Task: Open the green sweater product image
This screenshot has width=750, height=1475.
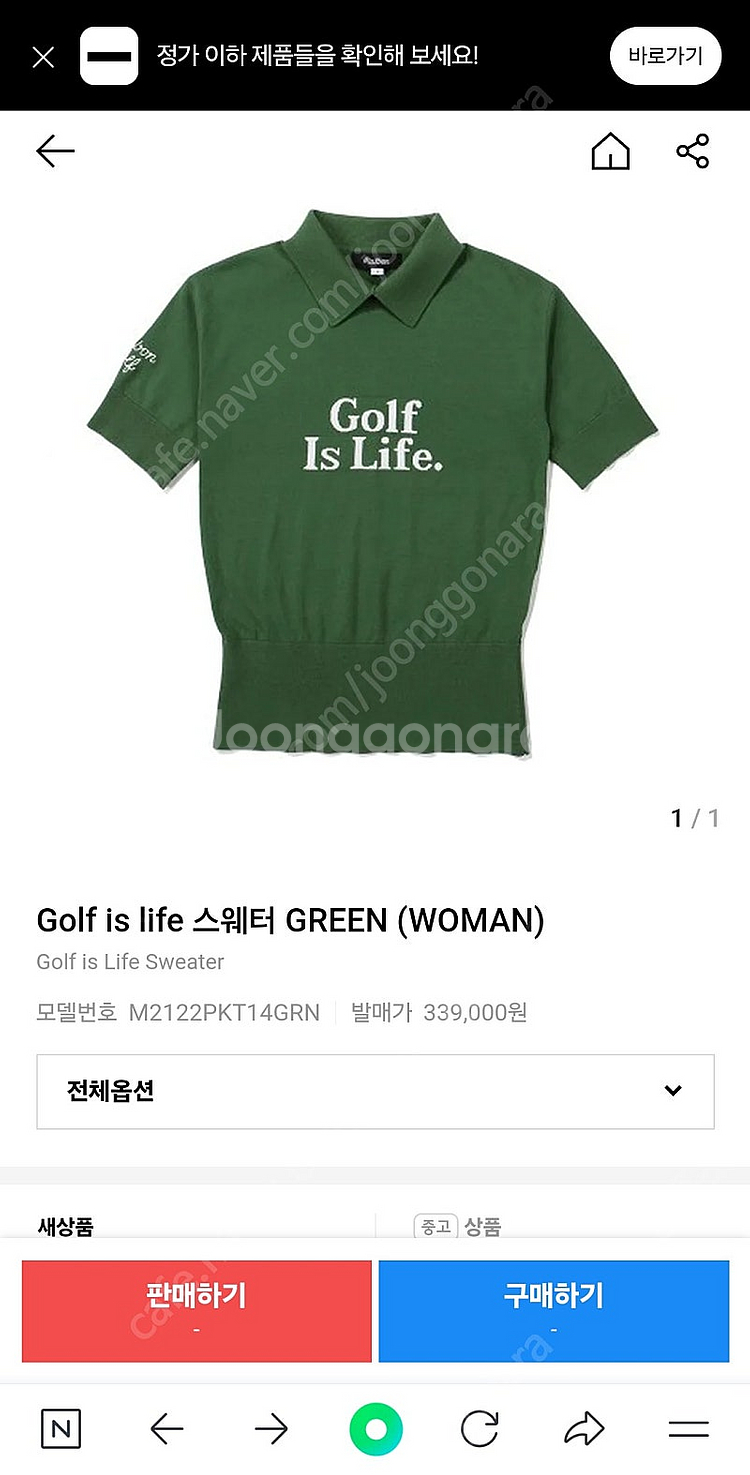Action: pos(372,480)
